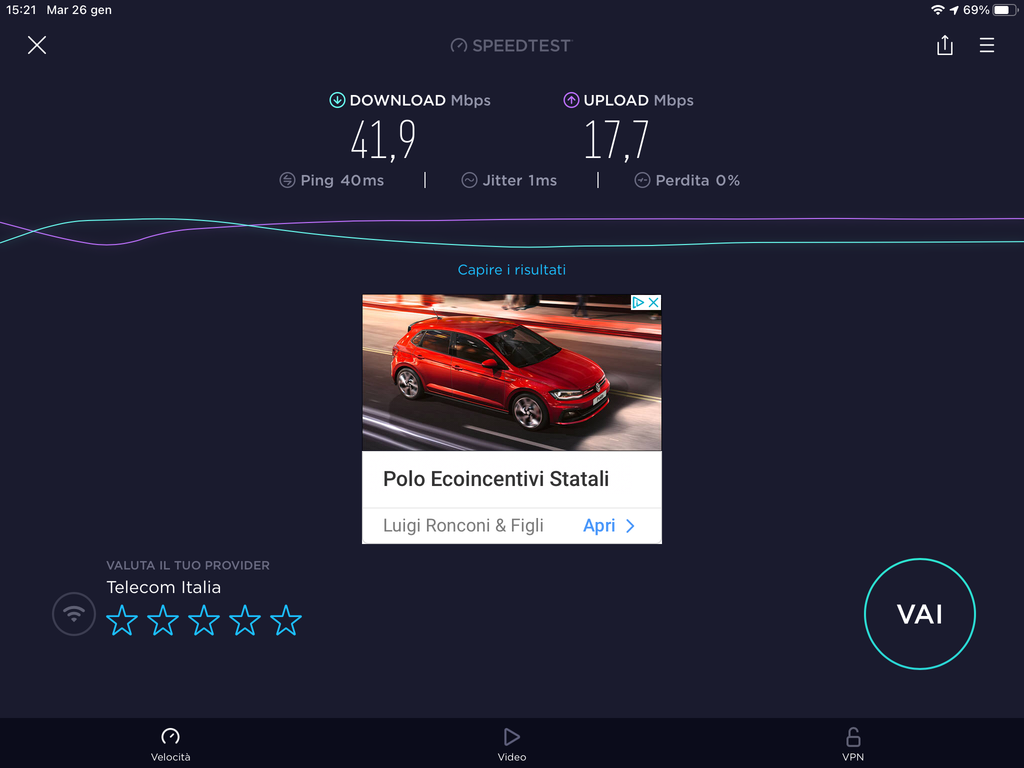Switch to the Video tab

pos(511,743)
